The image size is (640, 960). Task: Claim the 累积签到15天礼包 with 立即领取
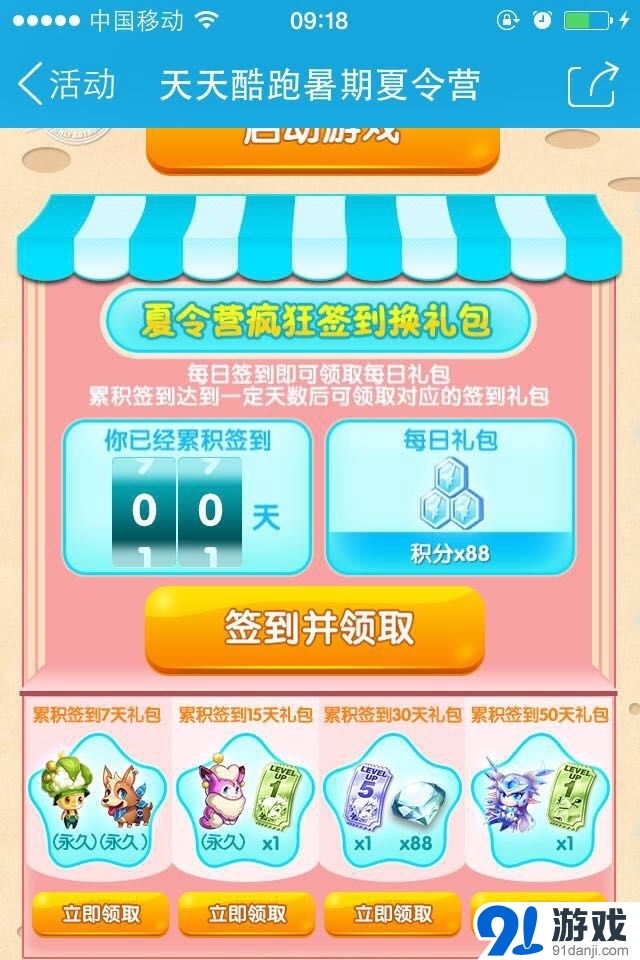(x=246, y=914)
